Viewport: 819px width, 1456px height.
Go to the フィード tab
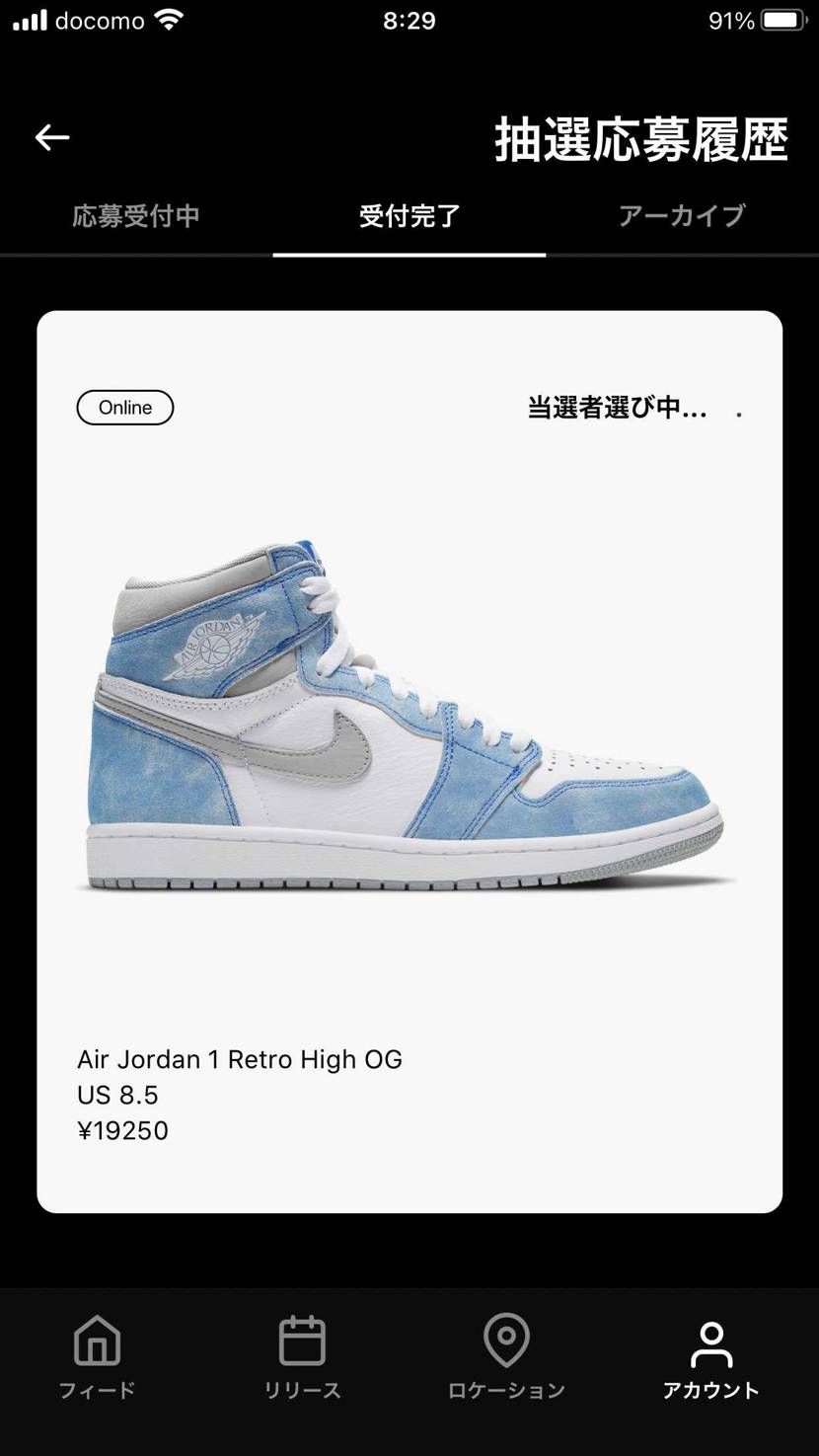[x=97, y=1357]
